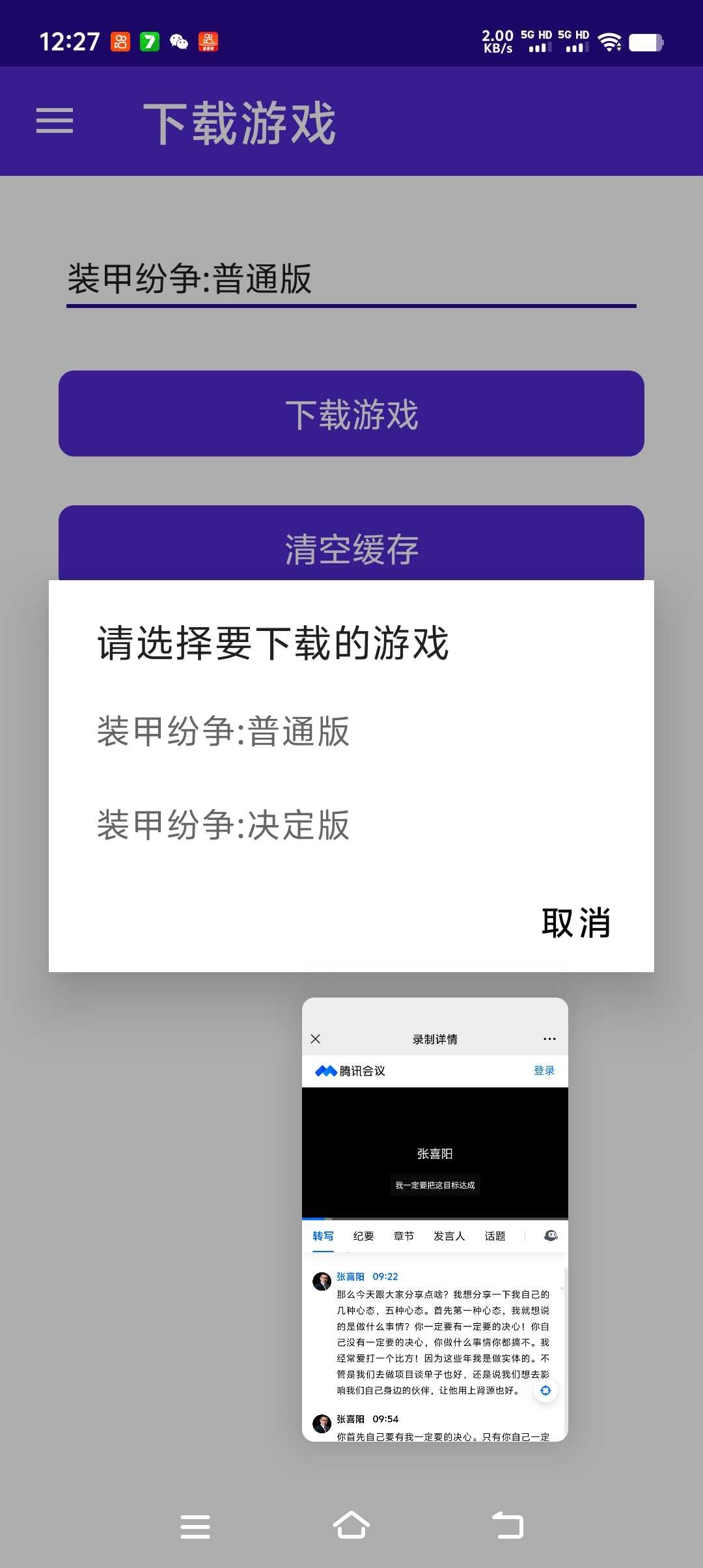The width and height of the screenshot is (703, 1568).
Task: Tap the system back button
Action: tap(508, 1526)
